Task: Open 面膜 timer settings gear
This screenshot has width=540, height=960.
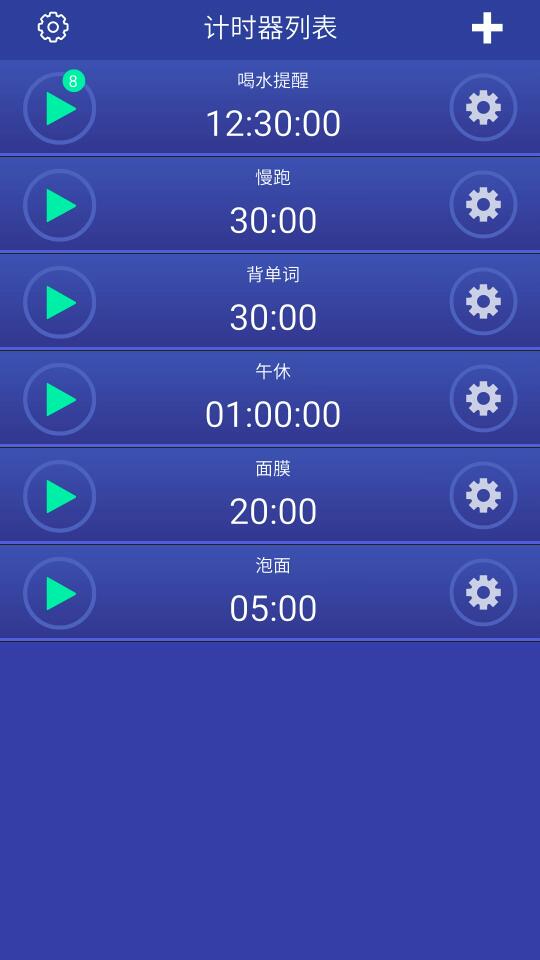Action: click(483, 495)
